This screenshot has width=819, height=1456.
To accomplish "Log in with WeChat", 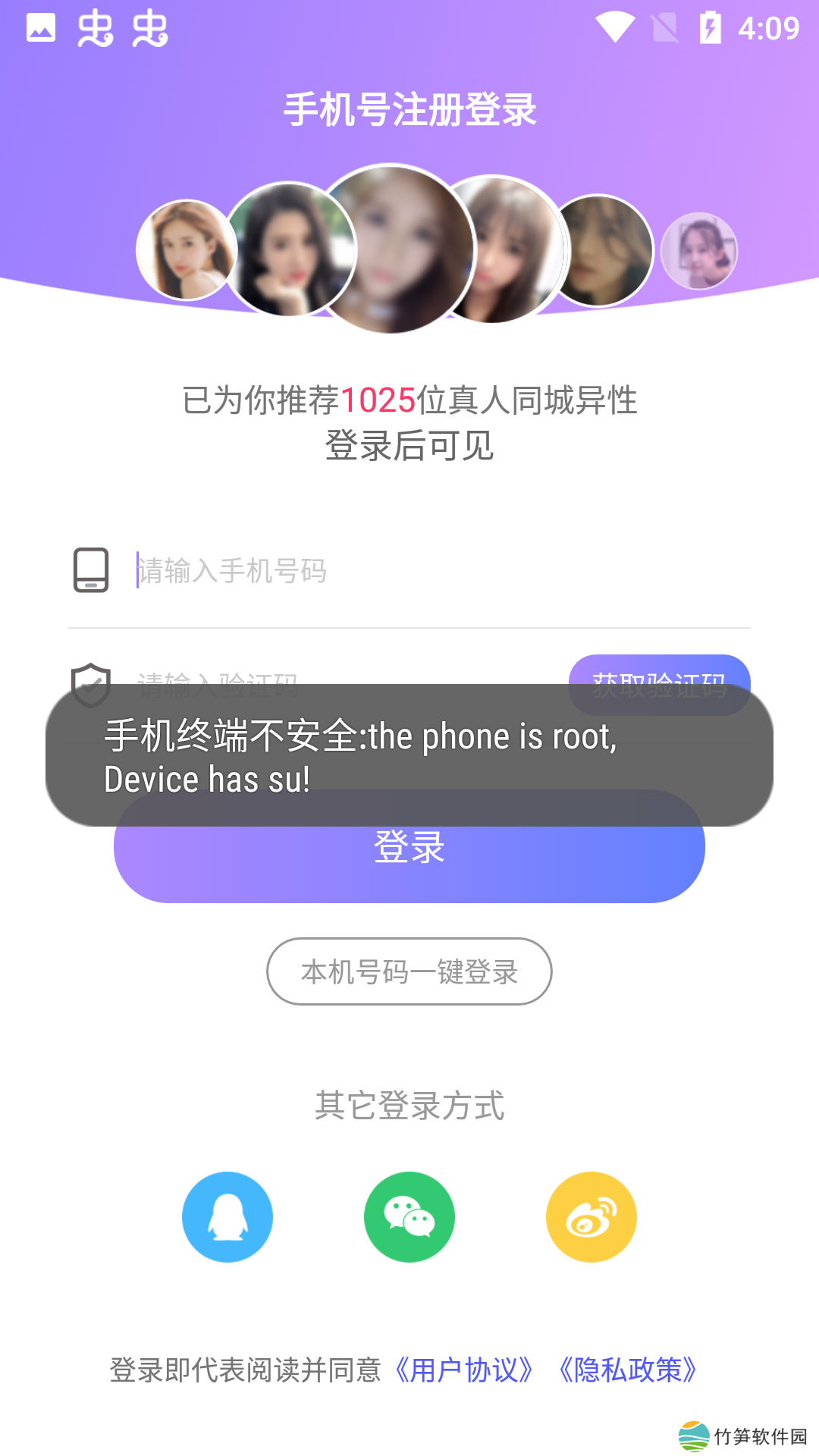I will (x=409, y=1217).
